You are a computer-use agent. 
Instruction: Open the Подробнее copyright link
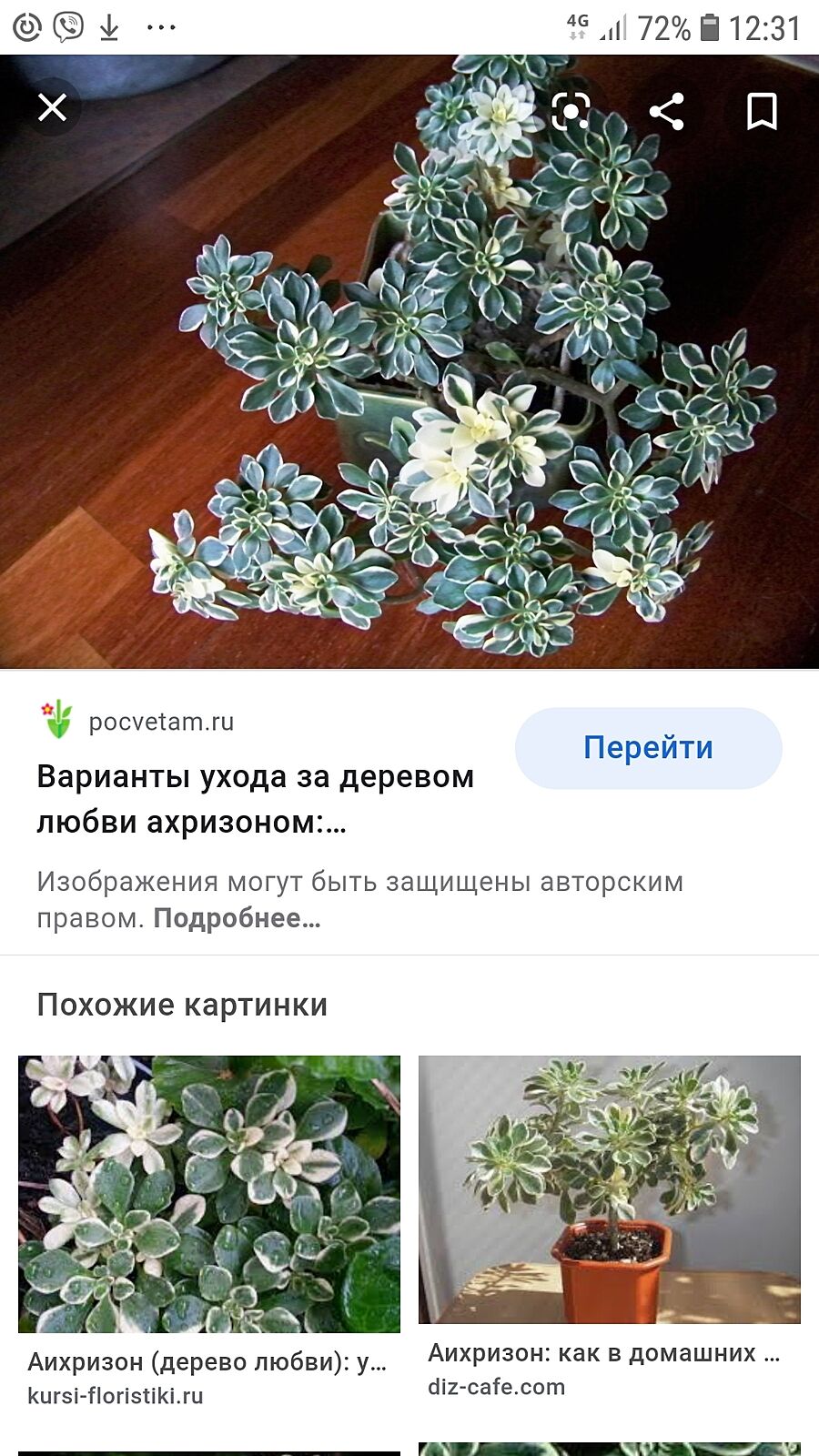pos(237,918)
